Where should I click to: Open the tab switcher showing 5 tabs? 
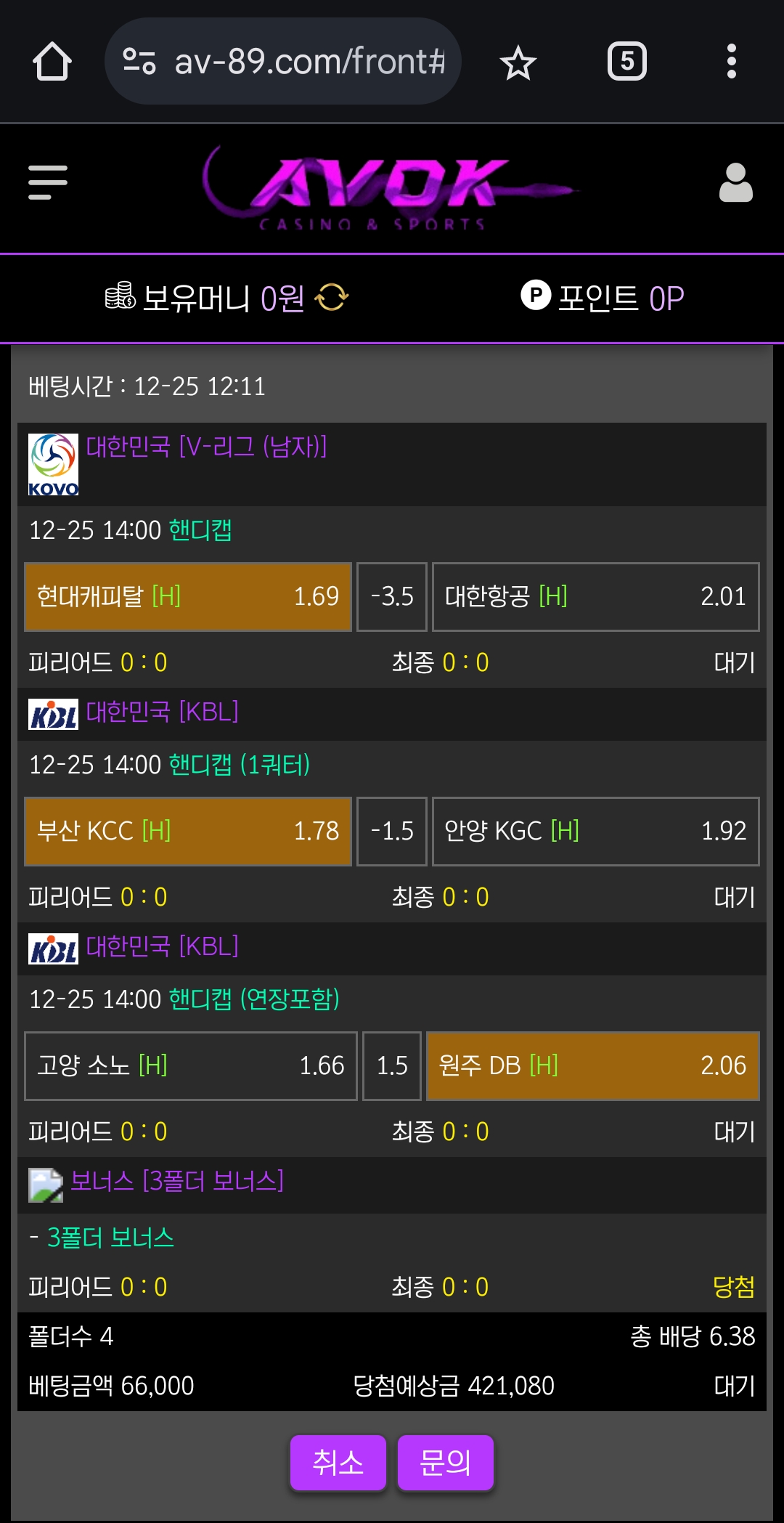click(x=626, y=62)
